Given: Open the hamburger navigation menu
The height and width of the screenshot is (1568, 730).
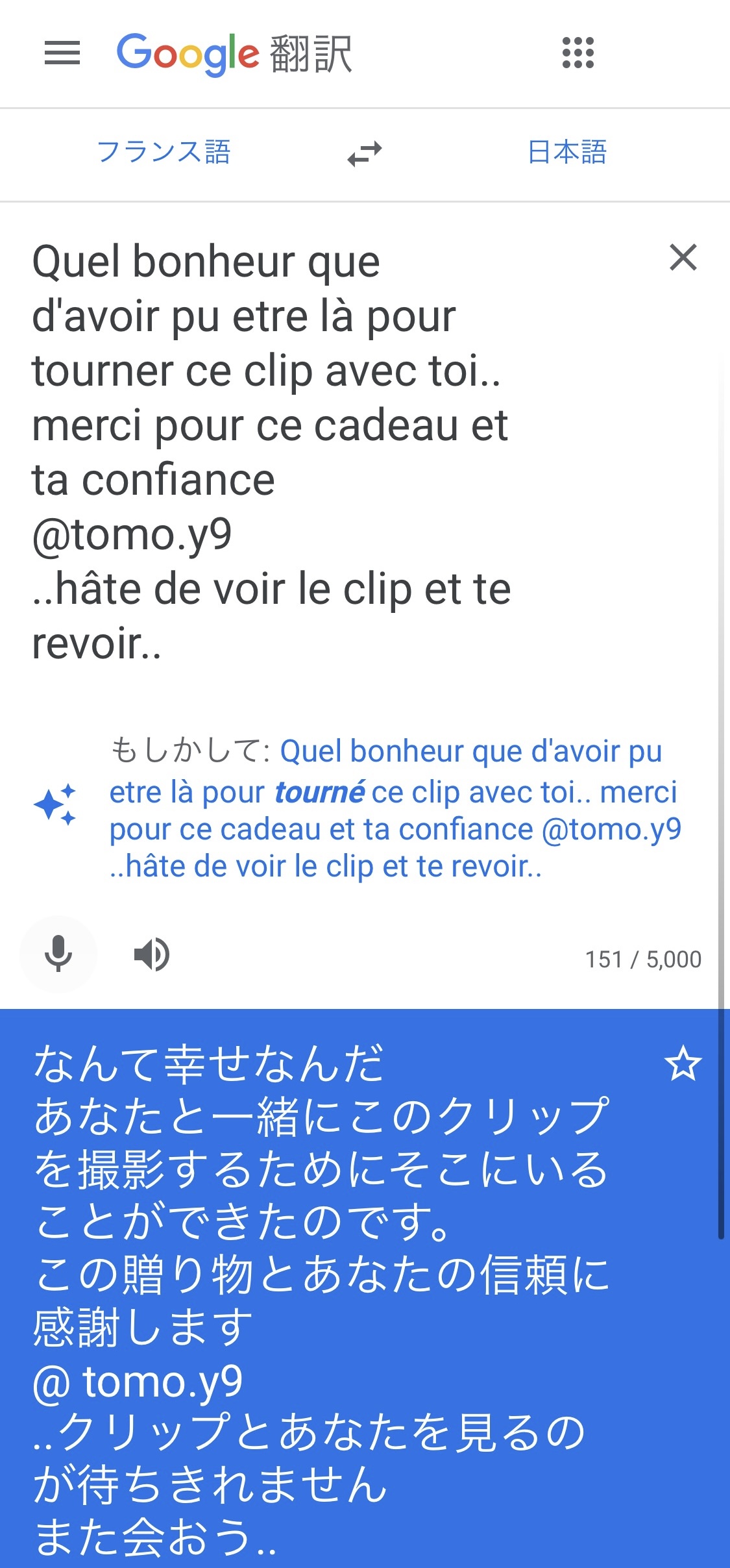Looking at the screenshot, I should click(x=62, y=53).
